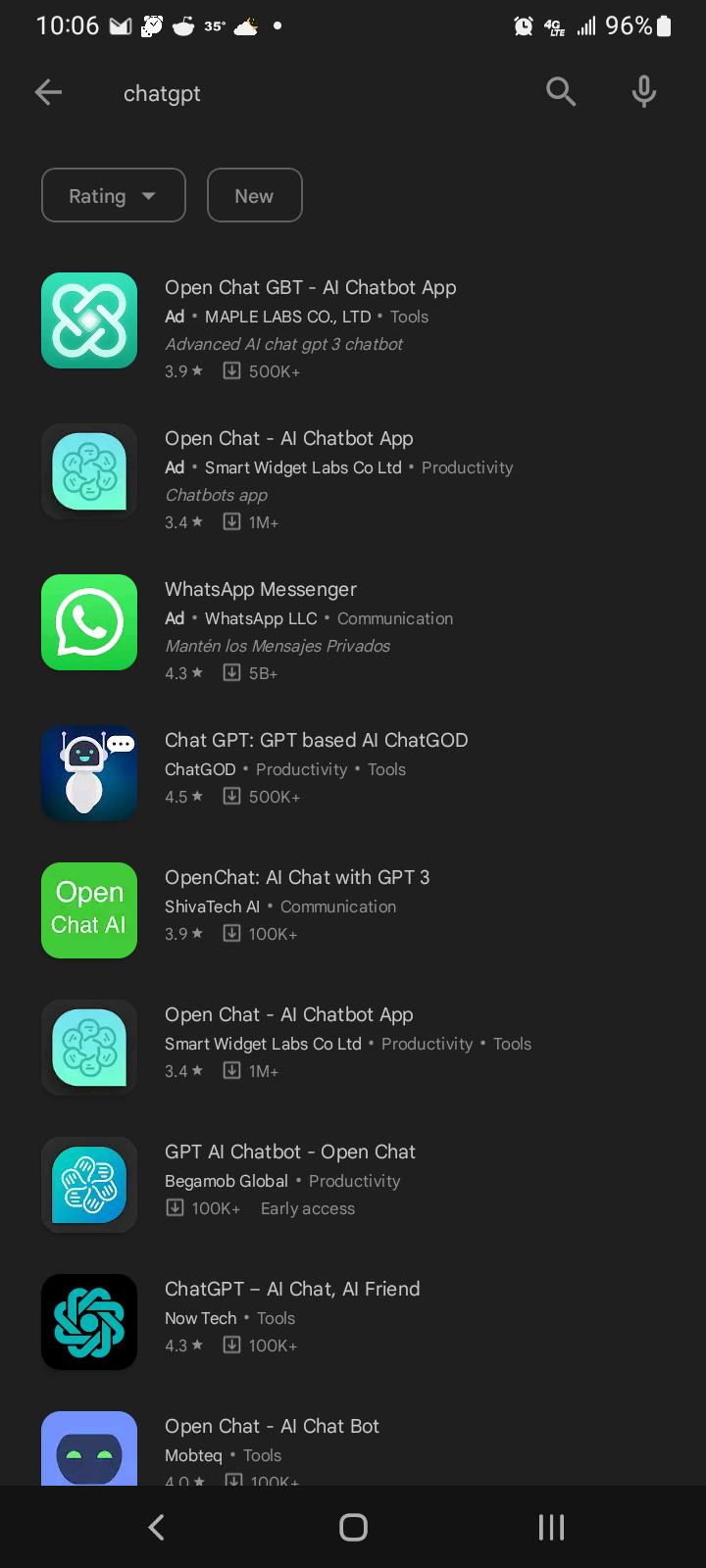
Task: Open Open Chat GBT - AI Chatbot App
Action: (310, 288)
